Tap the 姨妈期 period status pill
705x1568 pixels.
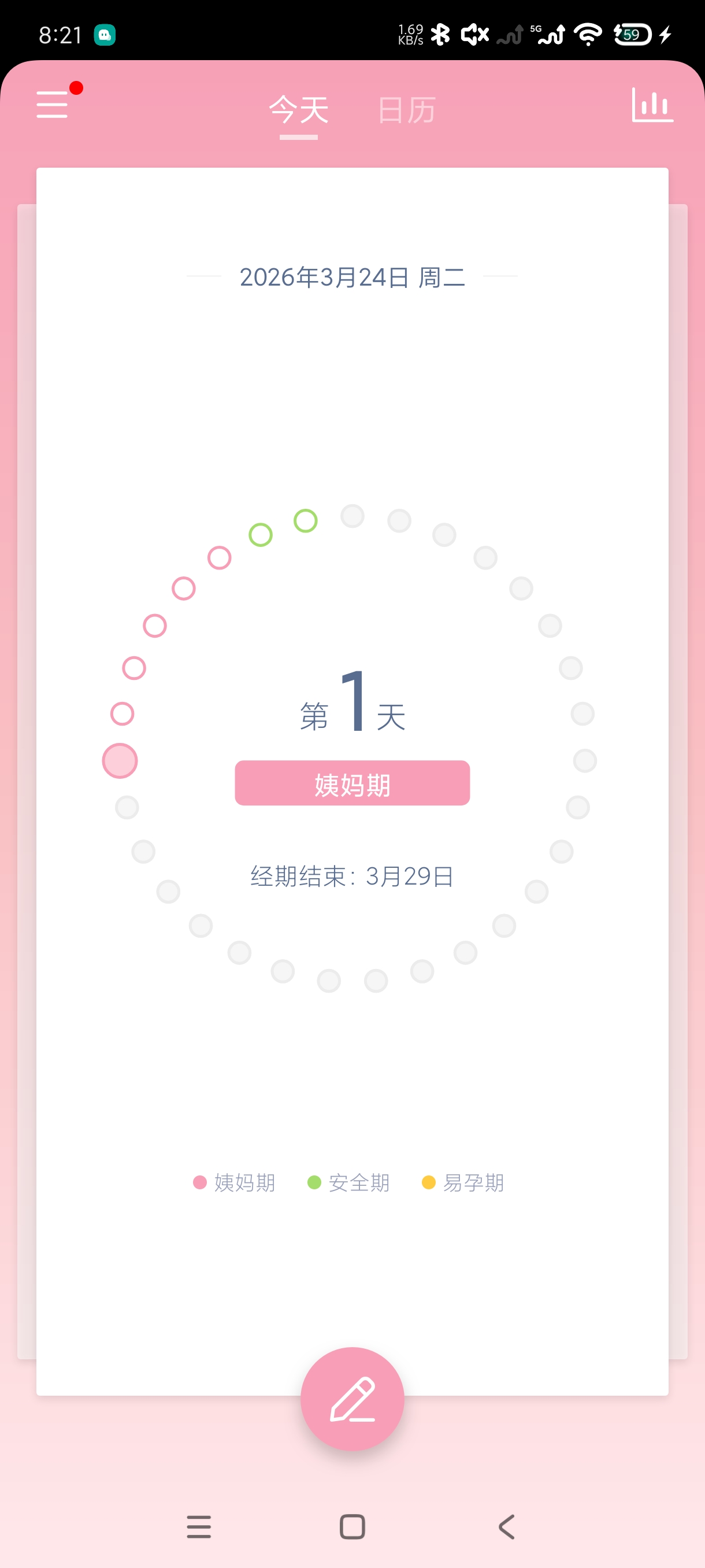[x=352, y=784]
